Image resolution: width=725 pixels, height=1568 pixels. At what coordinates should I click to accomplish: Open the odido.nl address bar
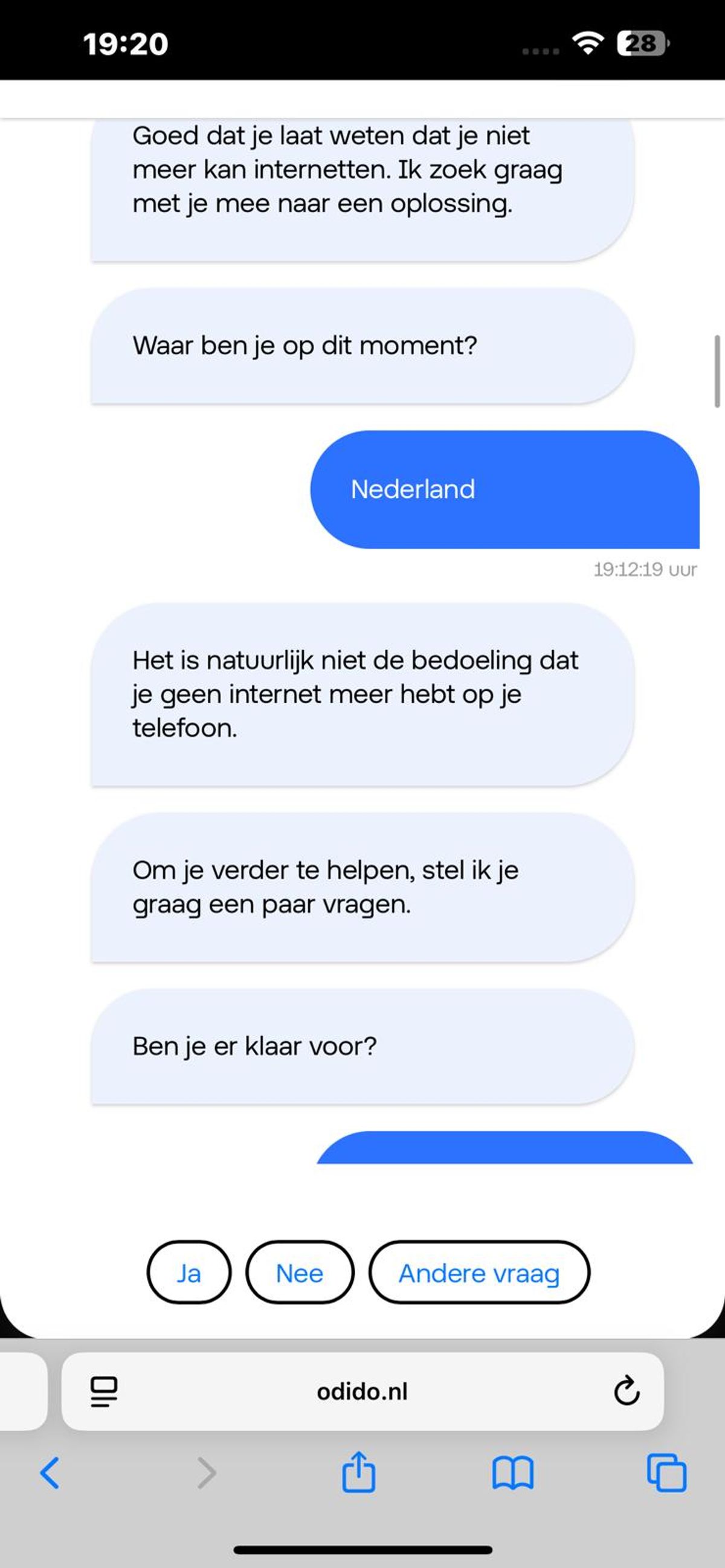(362, 1392)
